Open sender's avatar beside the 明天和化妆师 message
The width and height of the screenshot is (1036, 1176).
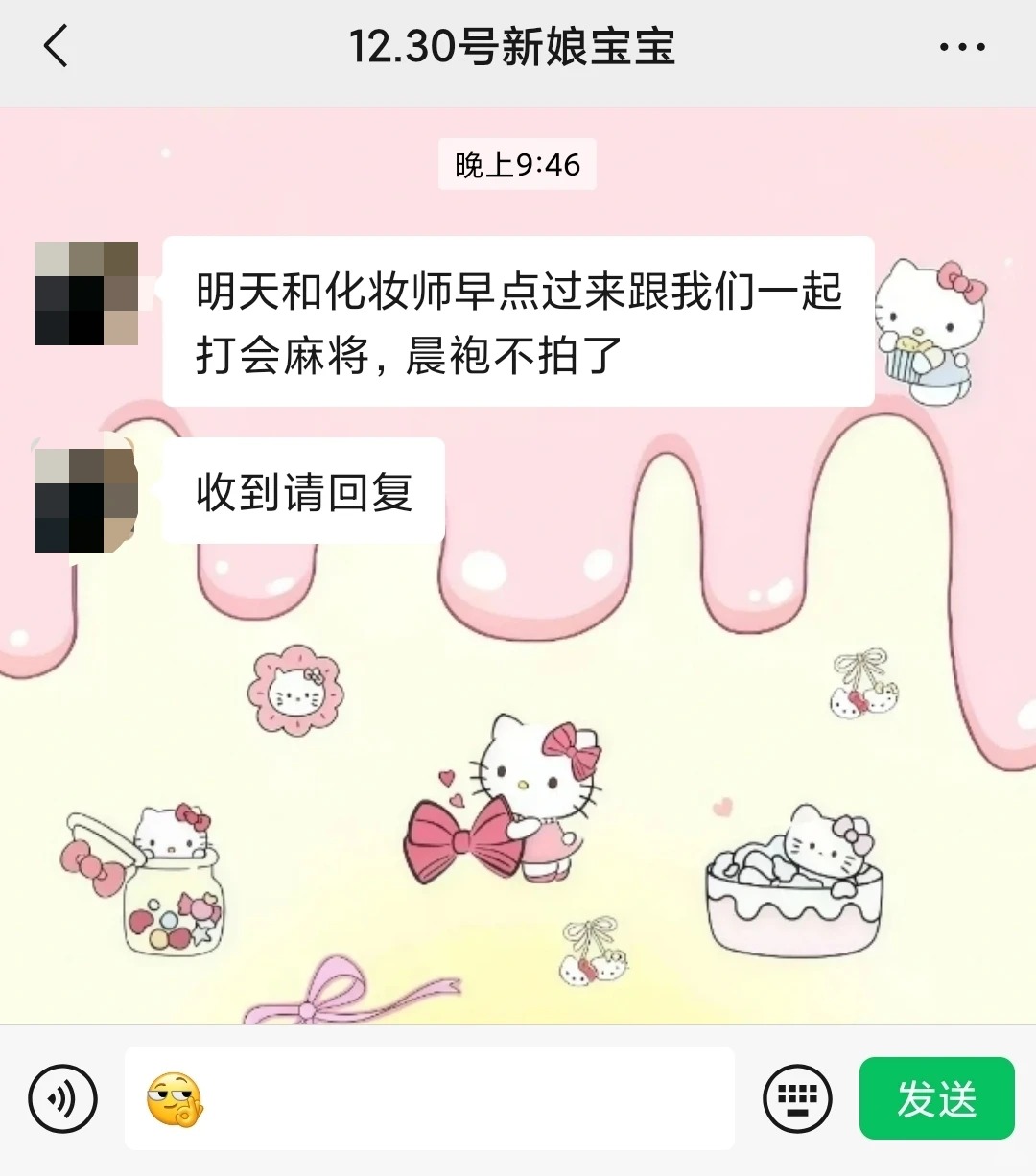[86, 294]
